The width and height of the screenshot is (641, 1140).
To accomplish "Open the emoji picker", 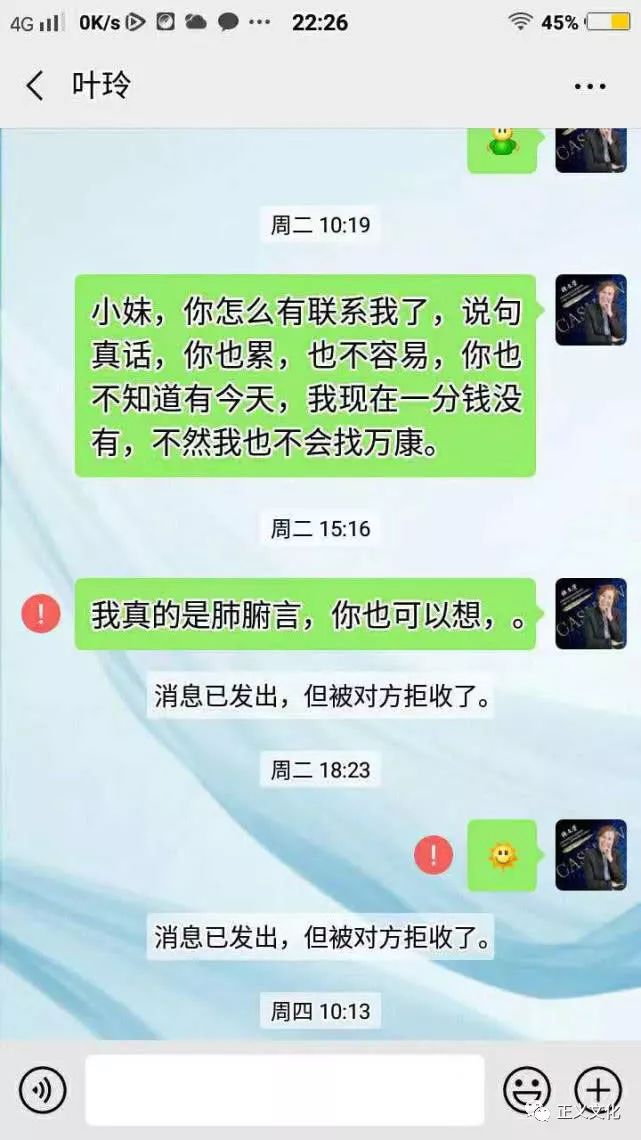I will coord(526,1089).
